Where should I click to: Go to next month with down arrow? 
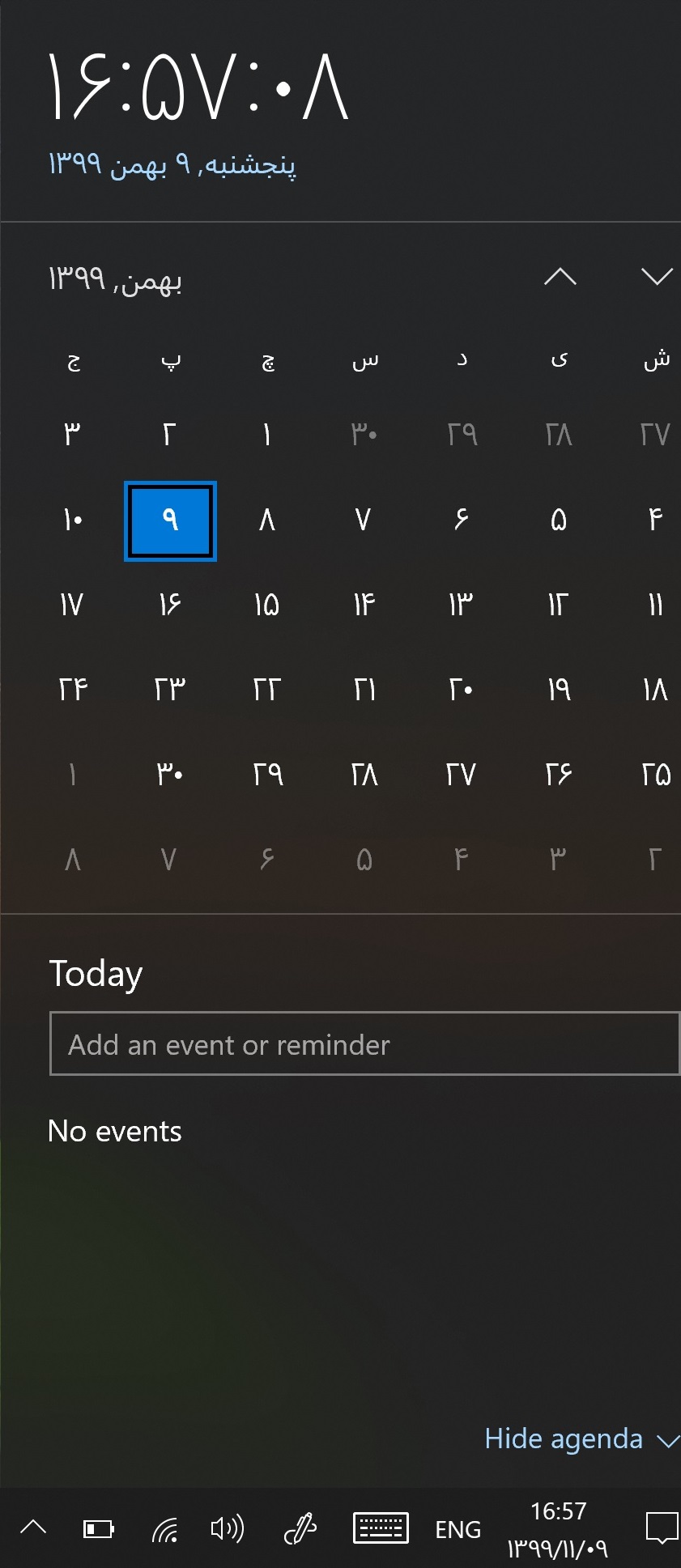656,278
